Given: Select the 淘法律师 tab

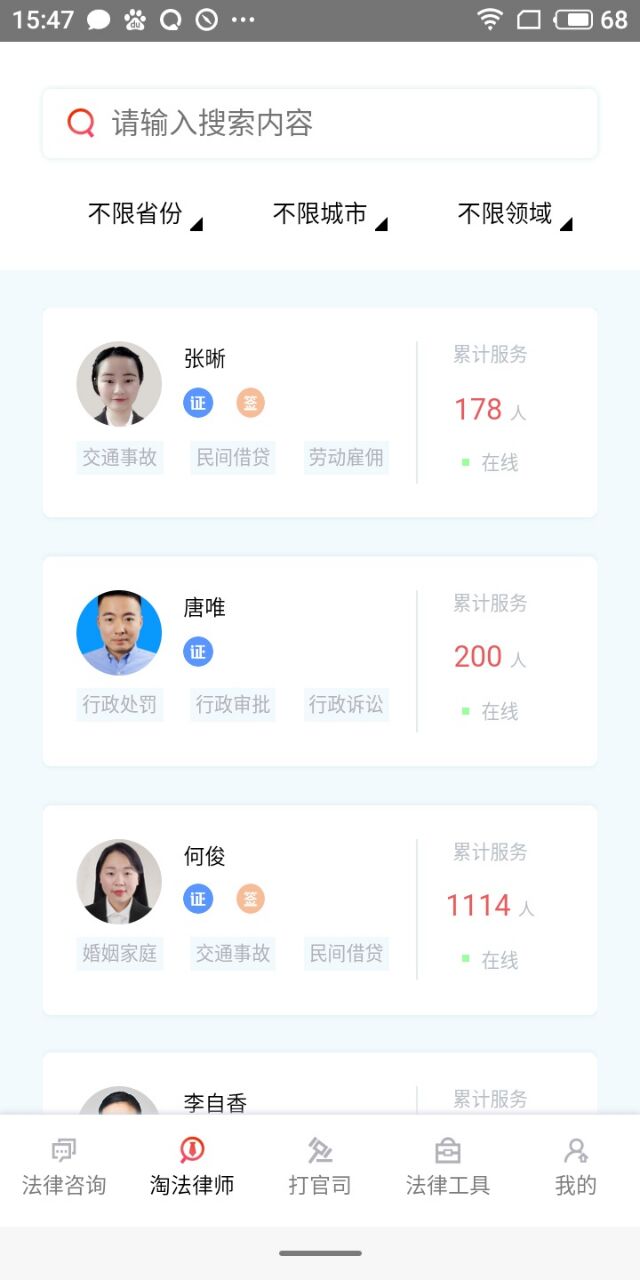Looking at the screenshot, I should point(192,1167).
